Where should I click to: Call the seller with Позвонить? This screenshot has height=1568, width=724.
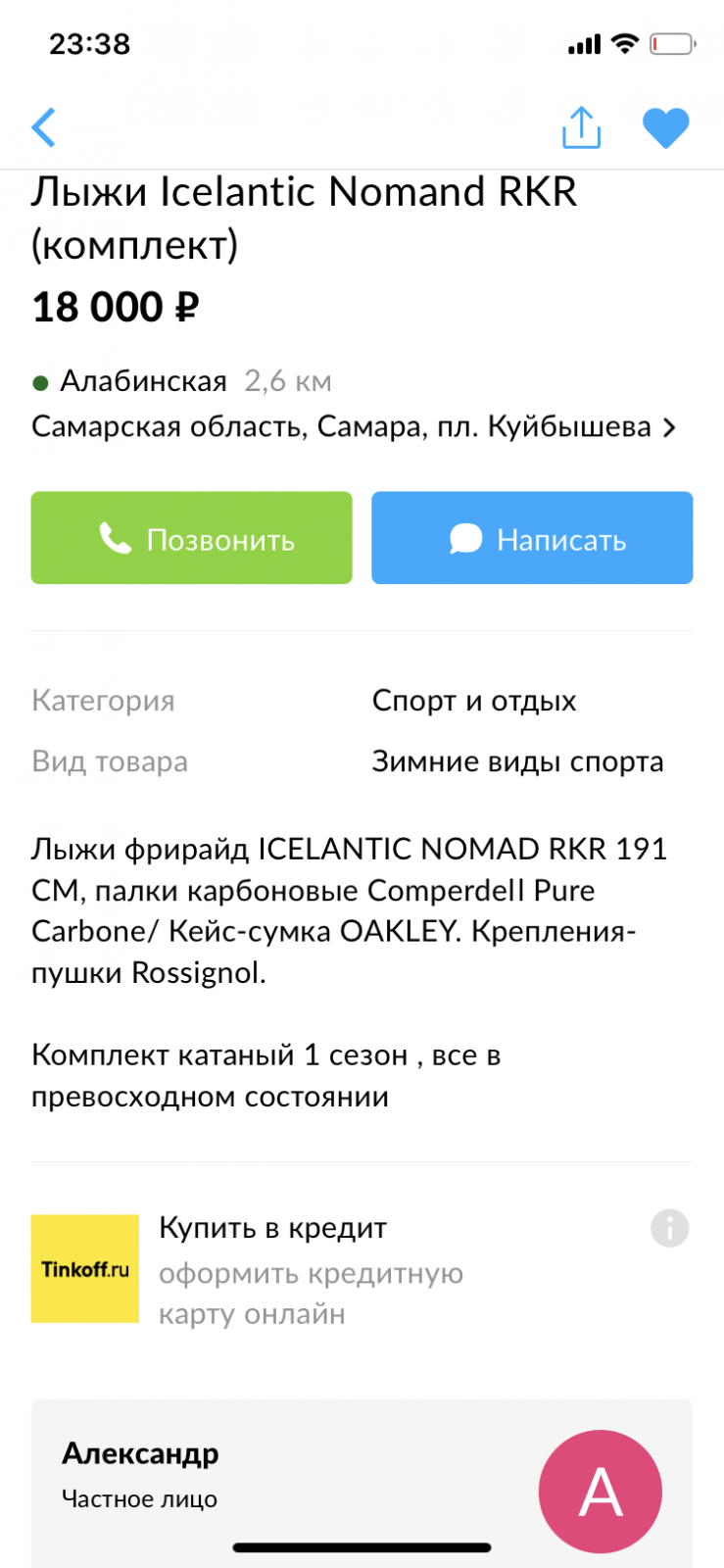[191, 538]
